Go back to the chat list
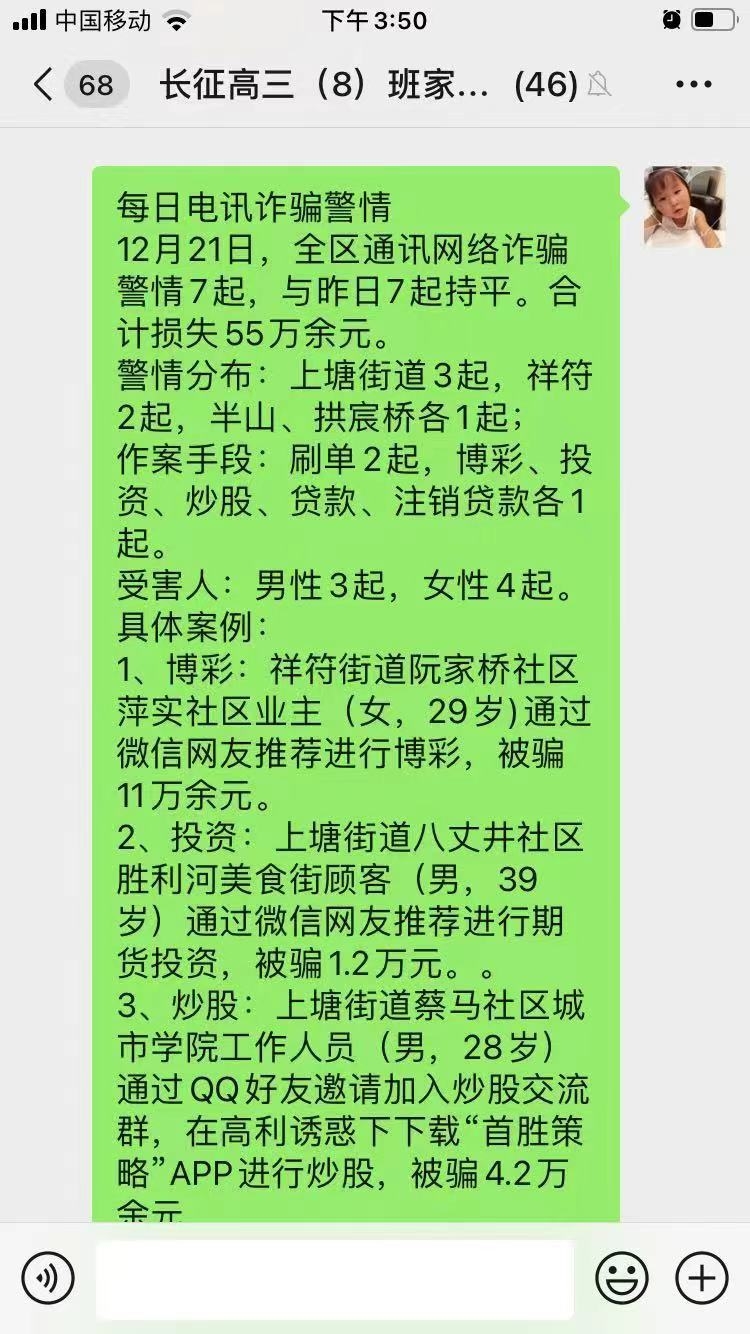The height and width of the screenshot is (1334, 750). click(42, 85)
